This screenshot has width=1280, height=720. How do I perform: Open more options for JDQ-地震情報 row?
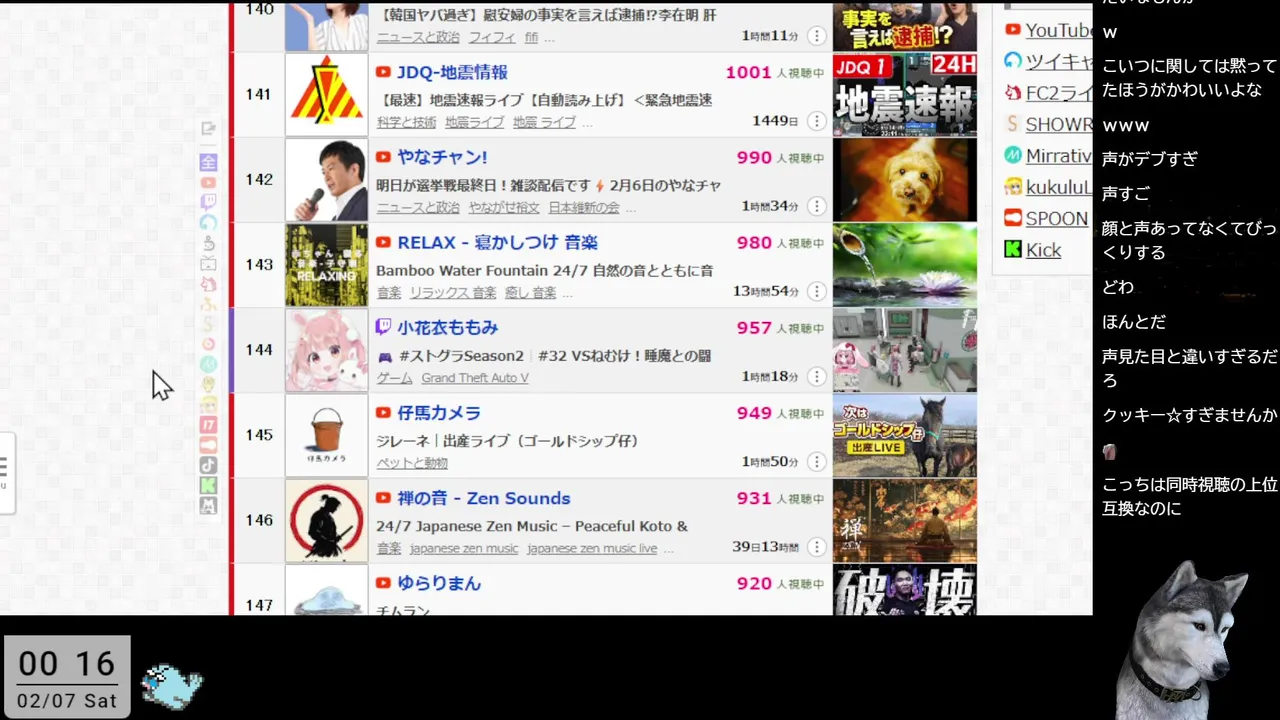[x=817, y=121]
